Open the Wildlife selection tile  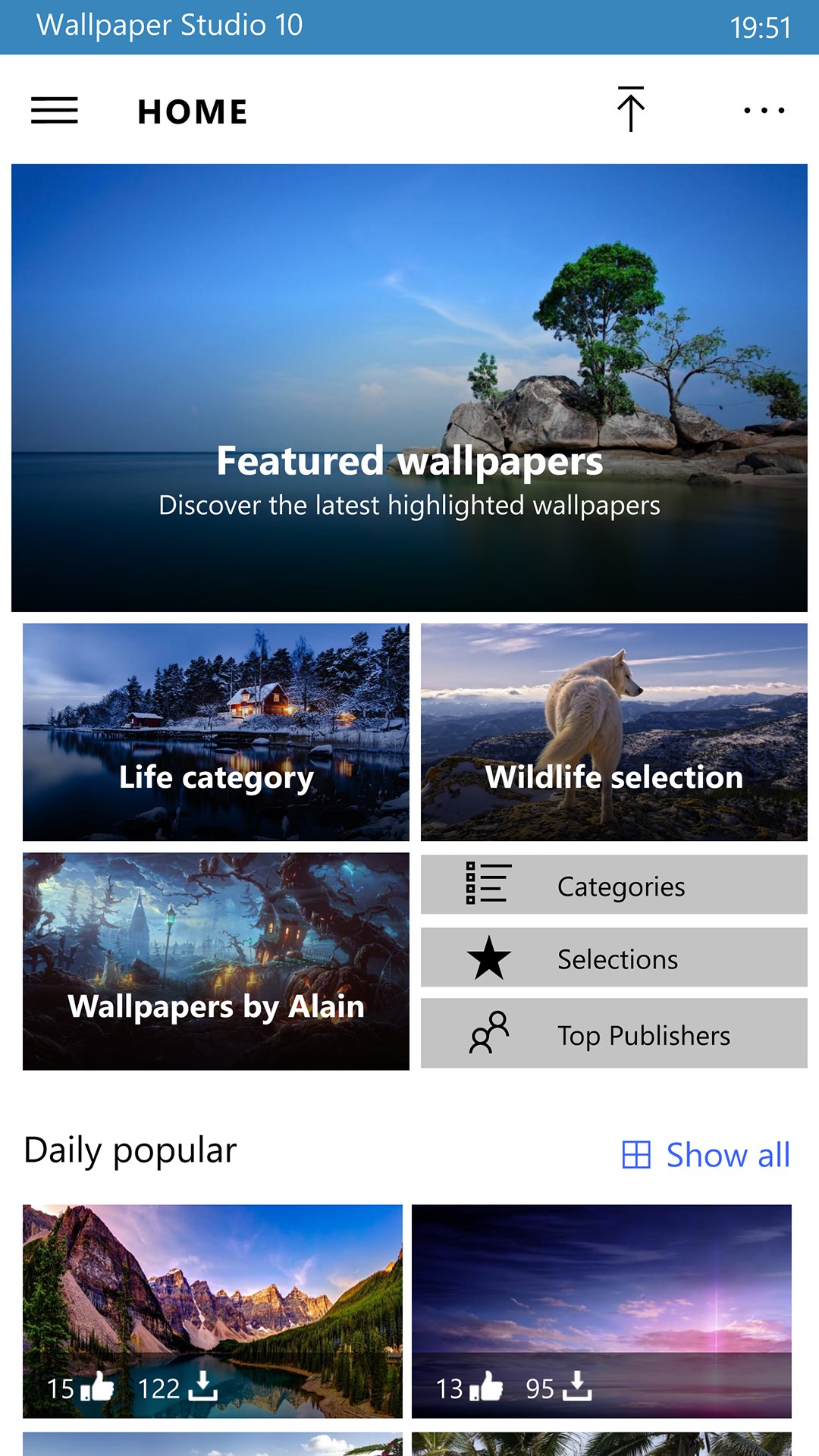(x=613, y=732)
